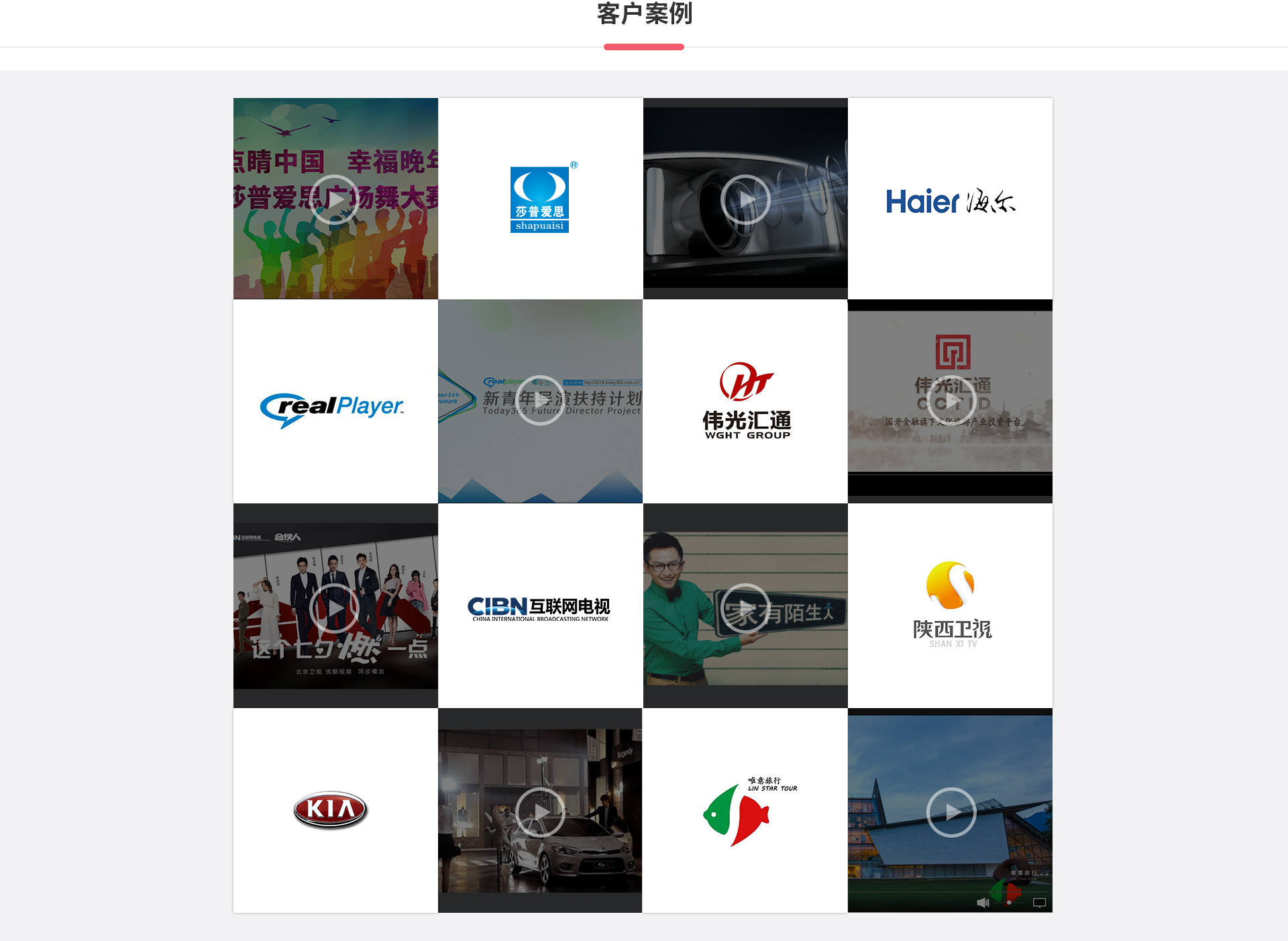1288x941 pixels.
Task: Play the 莎普爱思广场舞大赛 dance video
Action: 335,199
